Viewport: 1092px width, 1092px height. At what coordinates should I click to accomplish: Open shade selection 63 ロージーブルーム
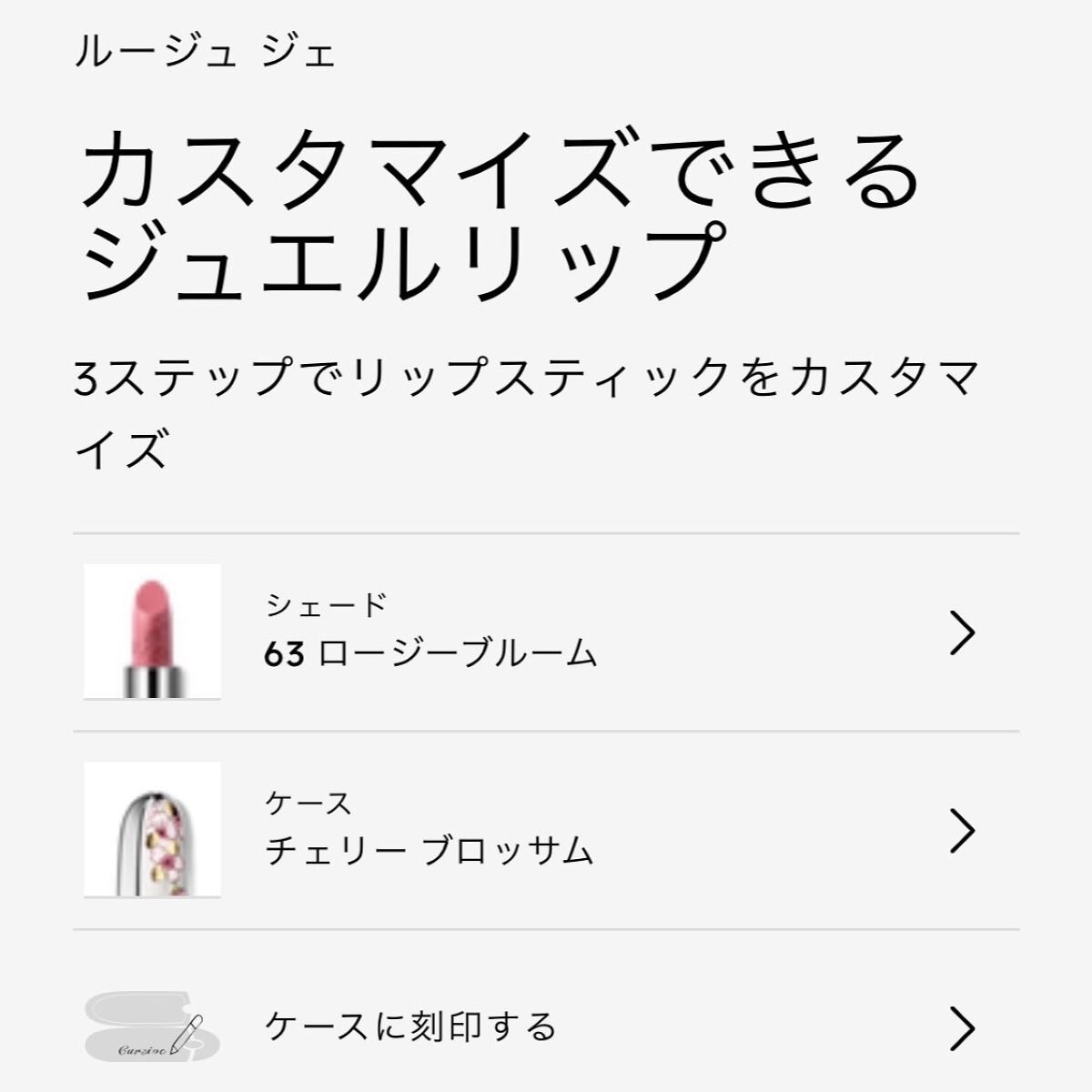coord(546,632)
